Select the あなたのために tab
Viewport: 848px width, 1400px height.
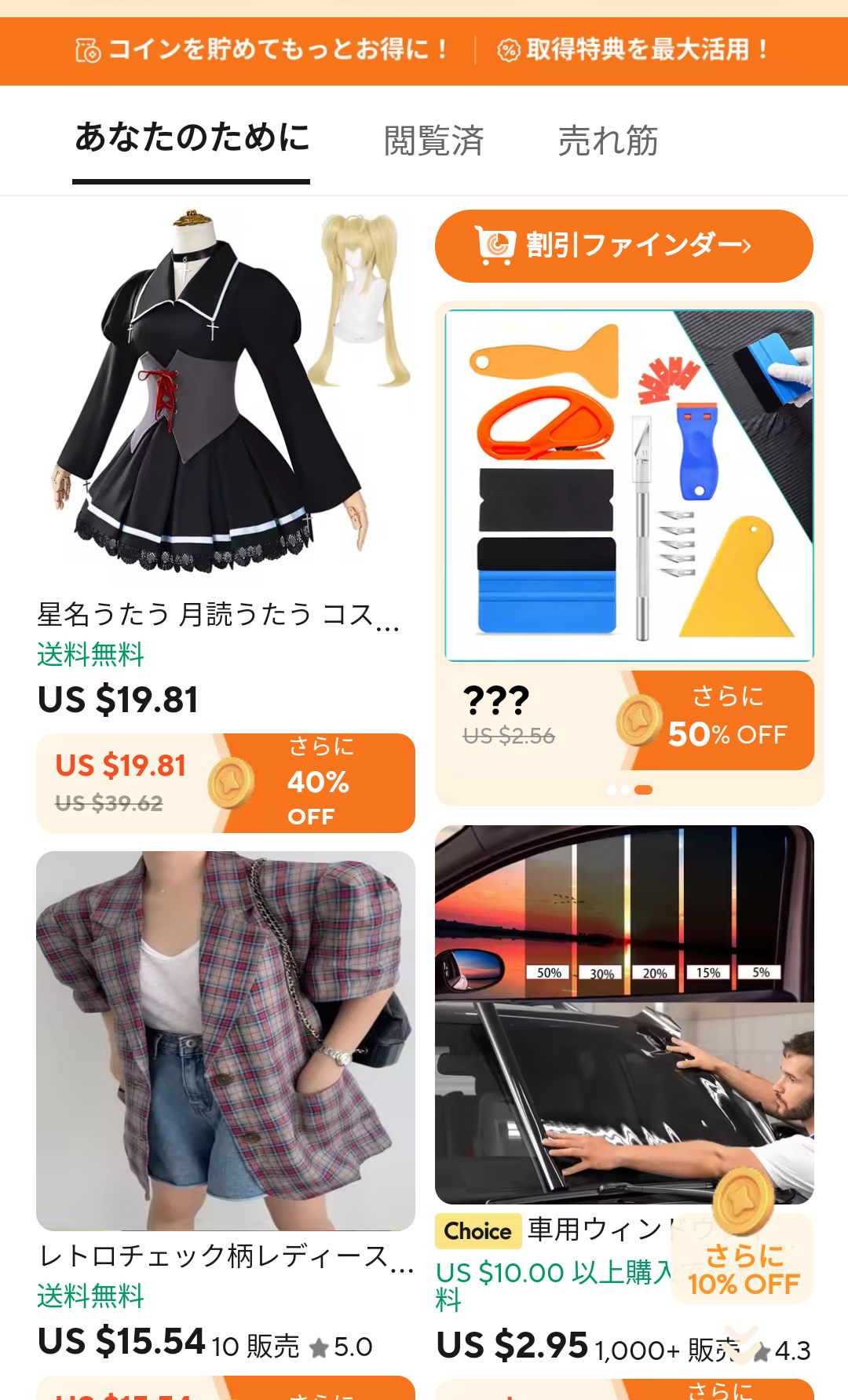(192, 138)
